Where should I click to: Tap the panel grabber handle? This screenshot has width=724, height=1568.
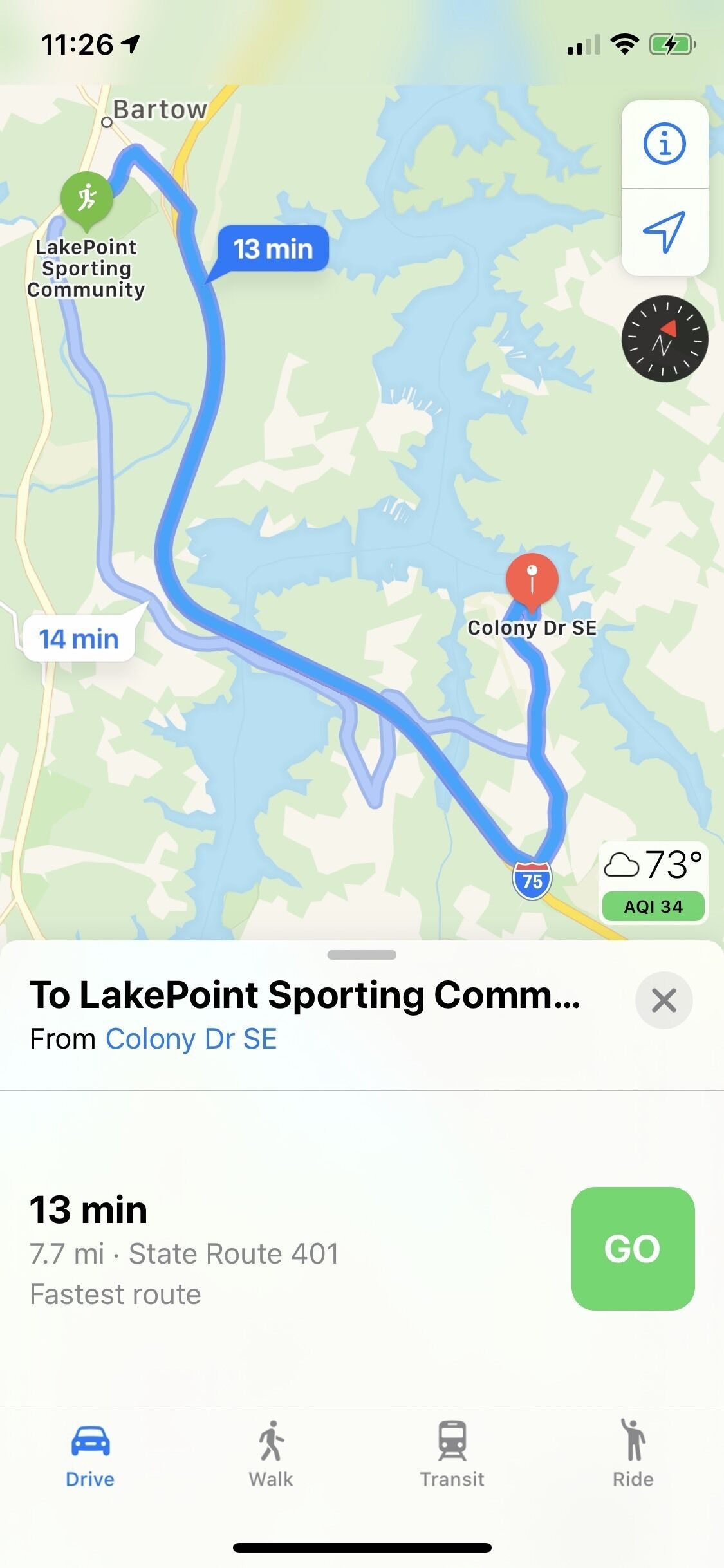pyautogui.click(x=362, y=955)
